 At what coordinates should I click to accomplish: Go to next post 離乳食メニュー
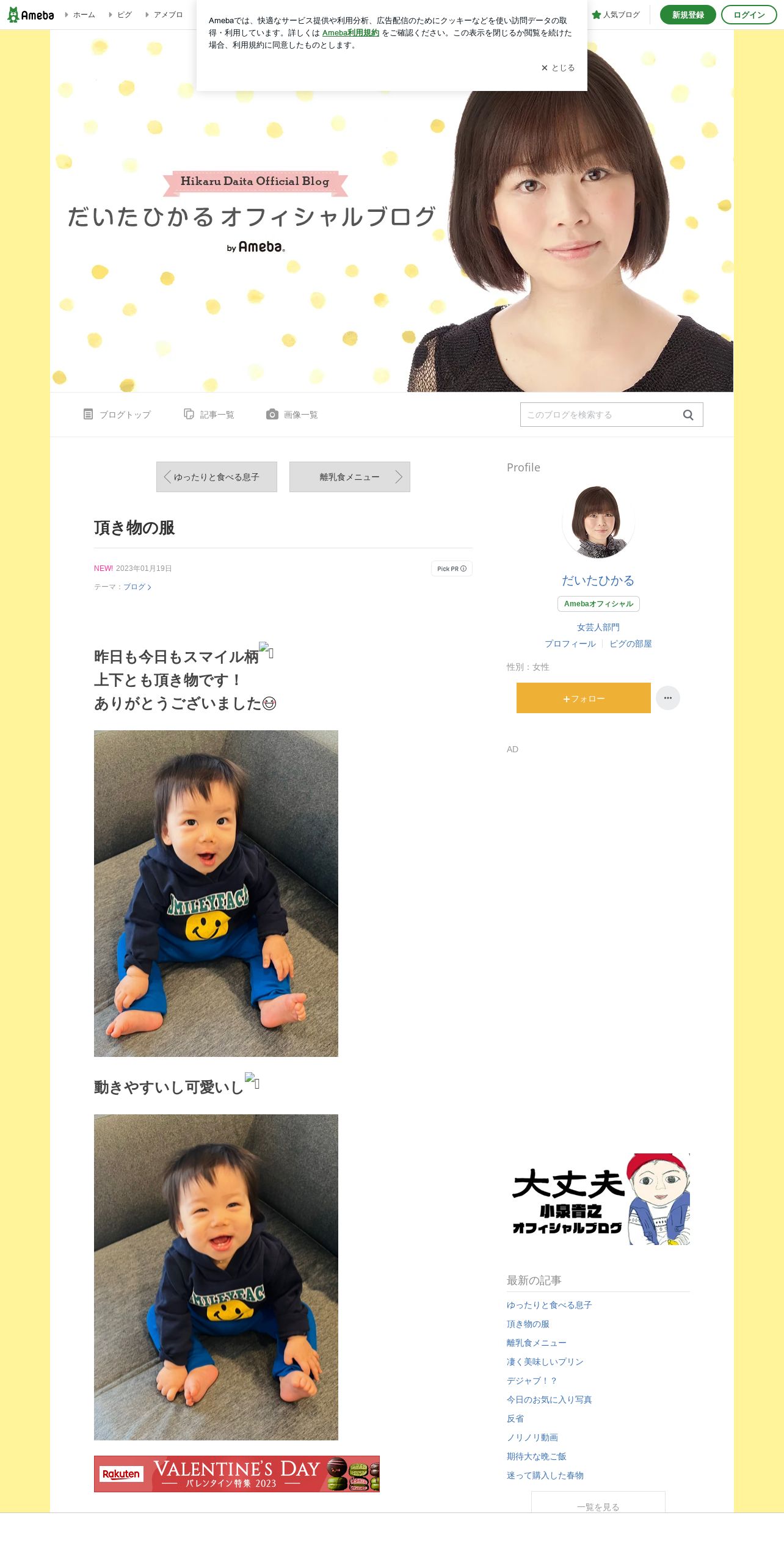click(x=350, y=477)
